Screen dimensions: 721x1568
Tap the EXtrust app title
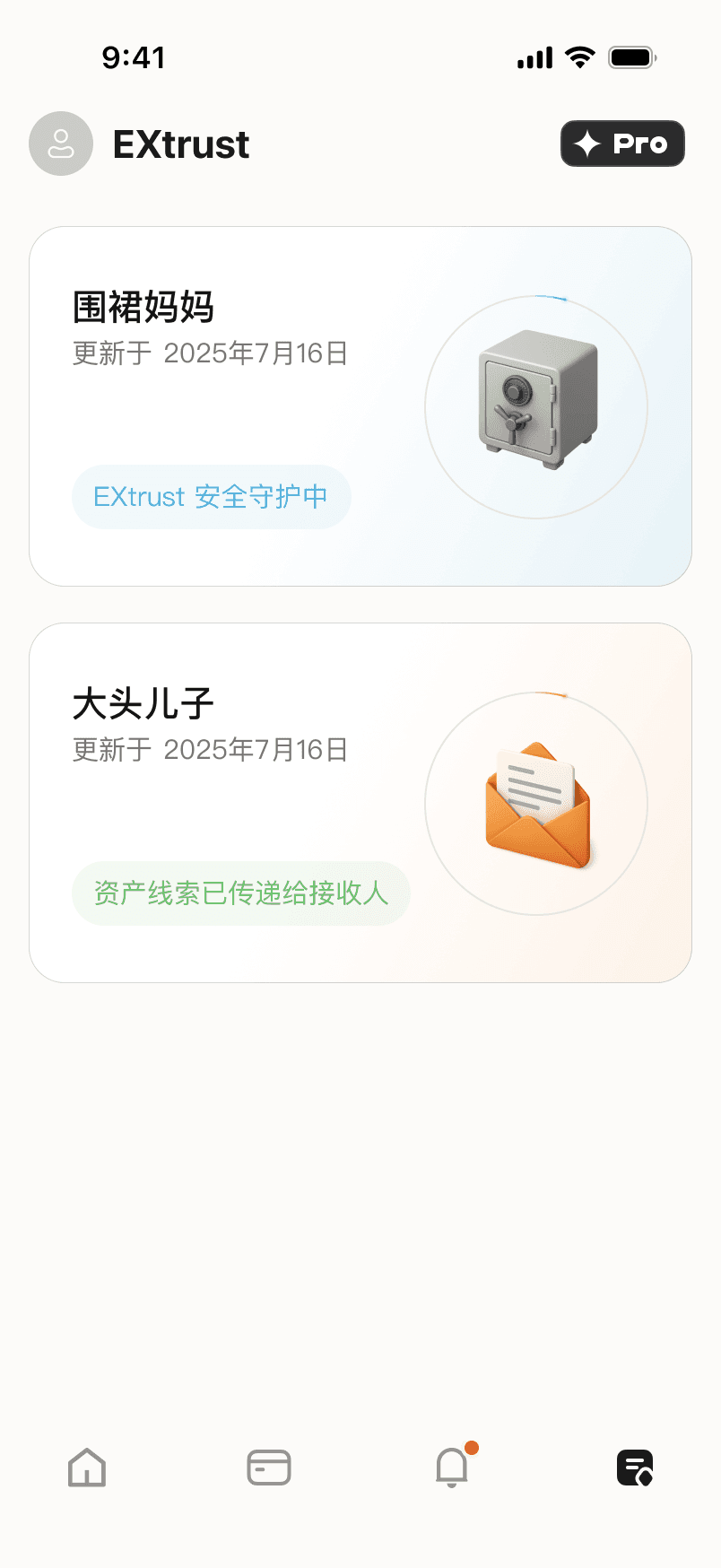tap(183, 144)
